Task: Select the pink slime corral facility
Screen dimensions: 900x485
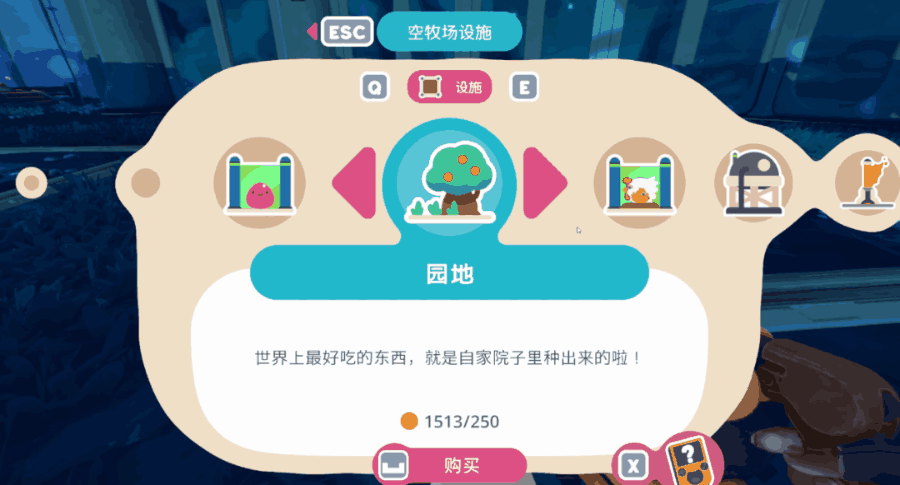Action: point(259,183)
